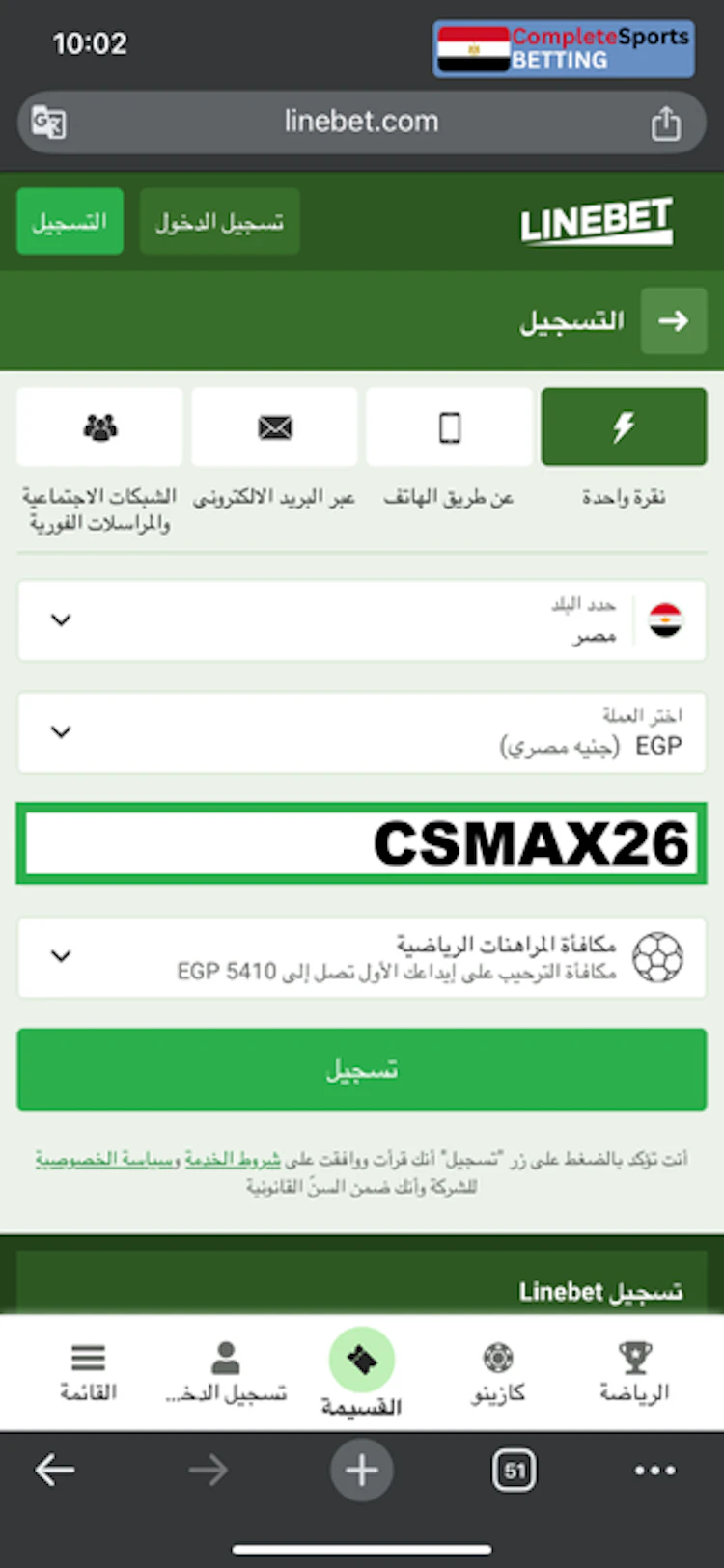Viewport: 724px width, 1568px height.
Task: Select the one-click registration lightning icon
Action: 623,426
